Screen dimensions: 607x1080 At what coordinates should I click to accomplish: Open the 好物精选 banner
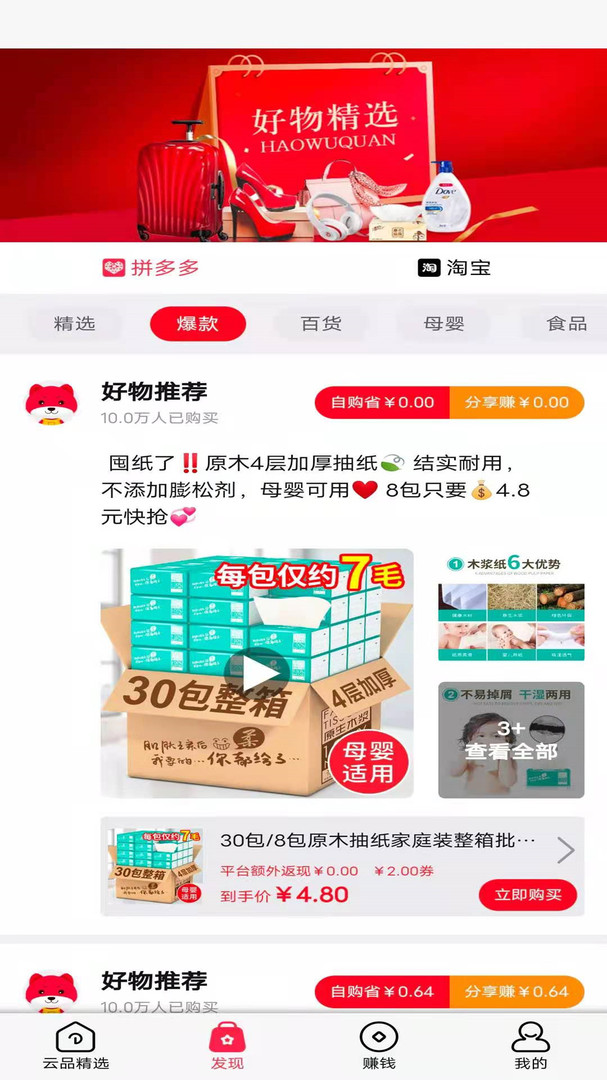coord(303,145)
